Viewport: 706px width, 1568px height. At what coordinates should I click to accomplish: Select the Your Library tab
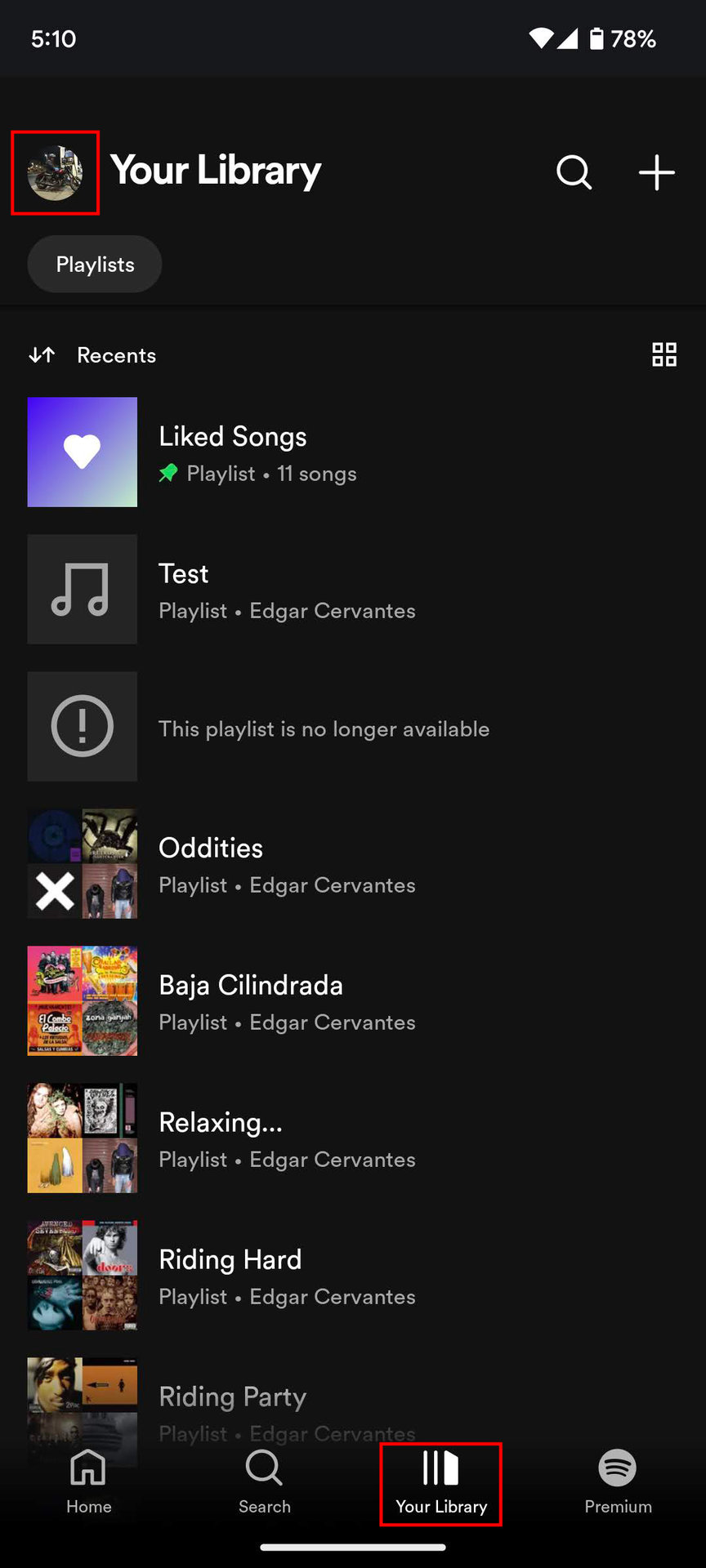(441, 1483)
